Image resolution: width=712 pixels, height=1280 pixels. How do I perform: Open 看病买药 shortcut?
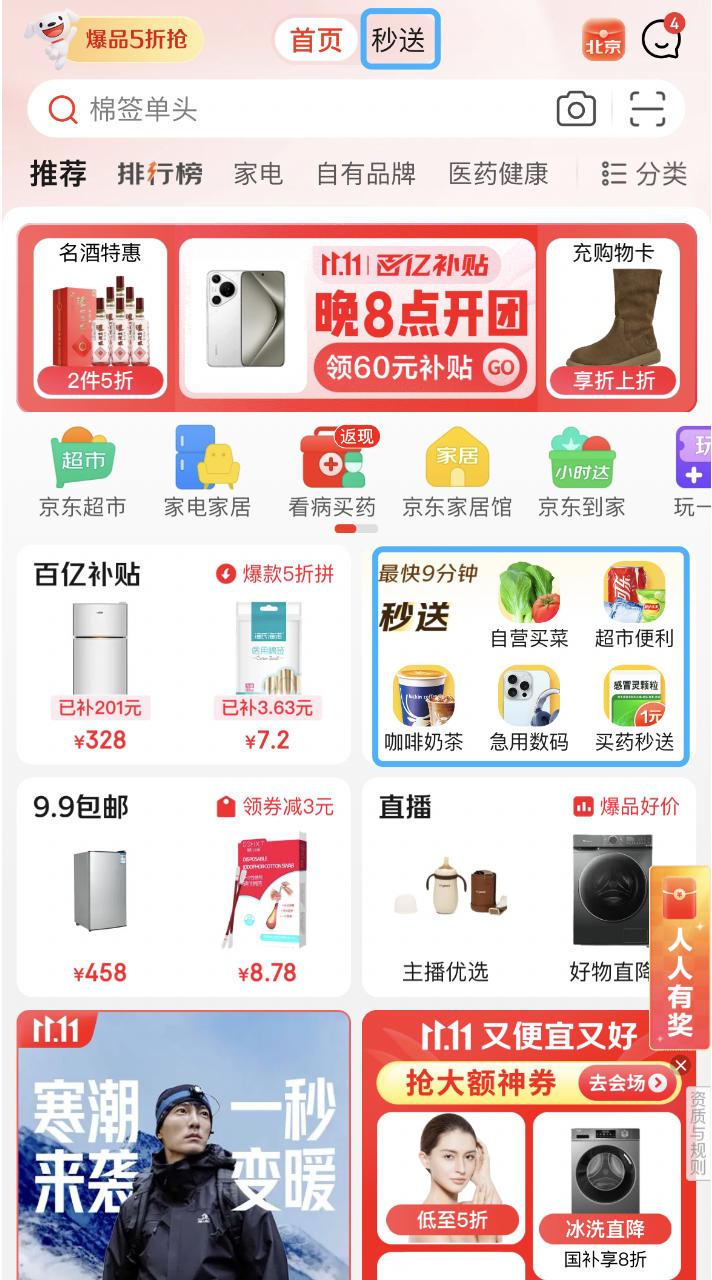(332, 472)
